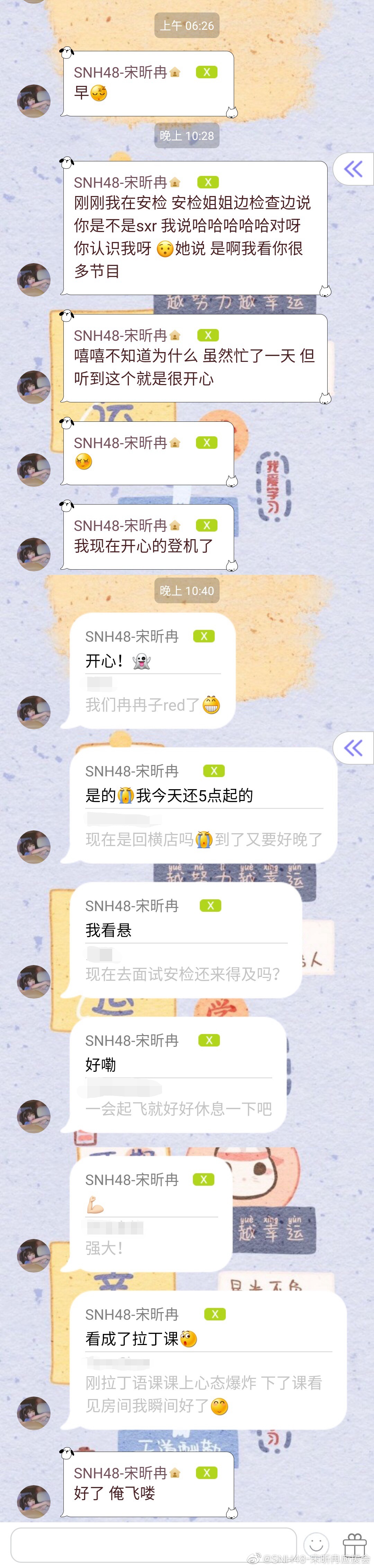Open the gift icon
Screen dimensions: 374x1568
click(354, 1544)
